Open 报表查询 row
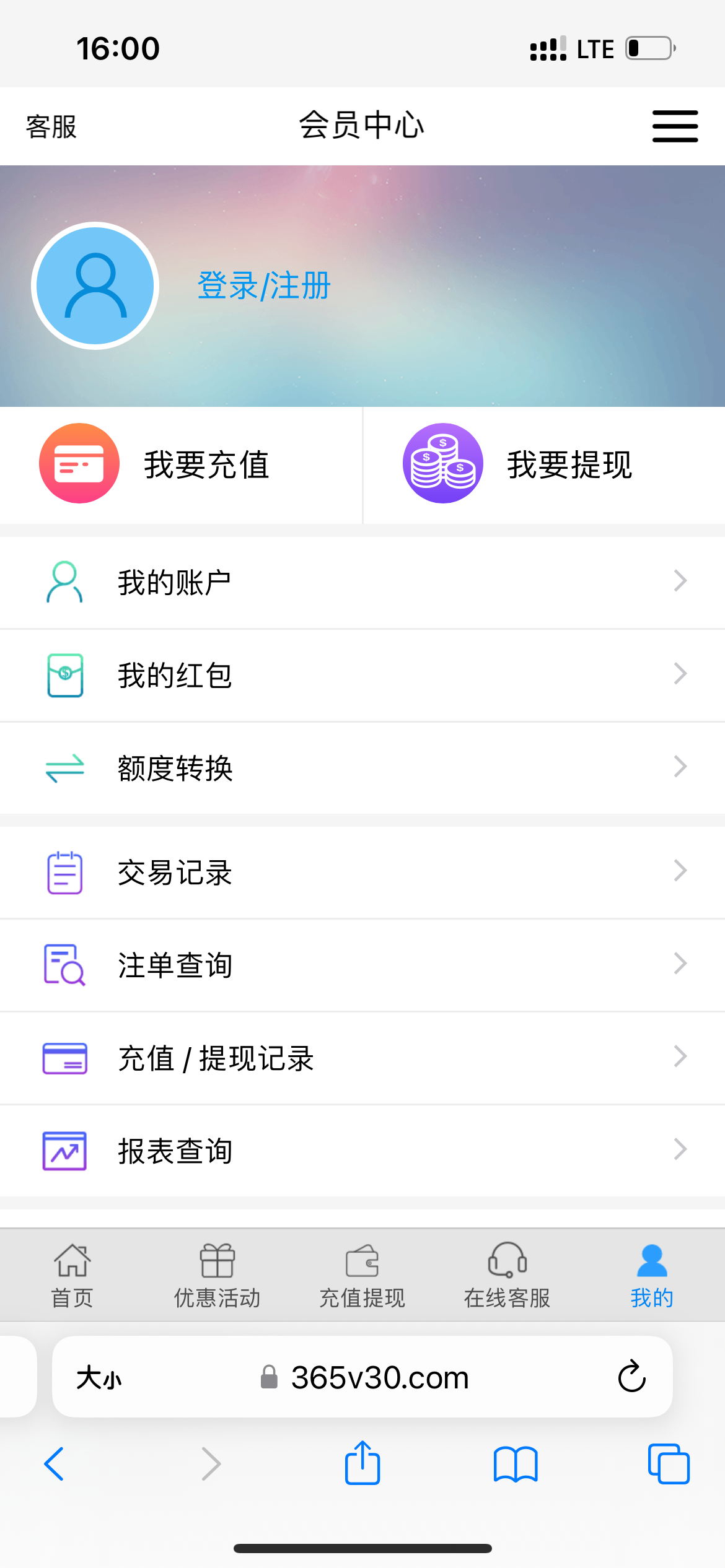 [362, 1151]
